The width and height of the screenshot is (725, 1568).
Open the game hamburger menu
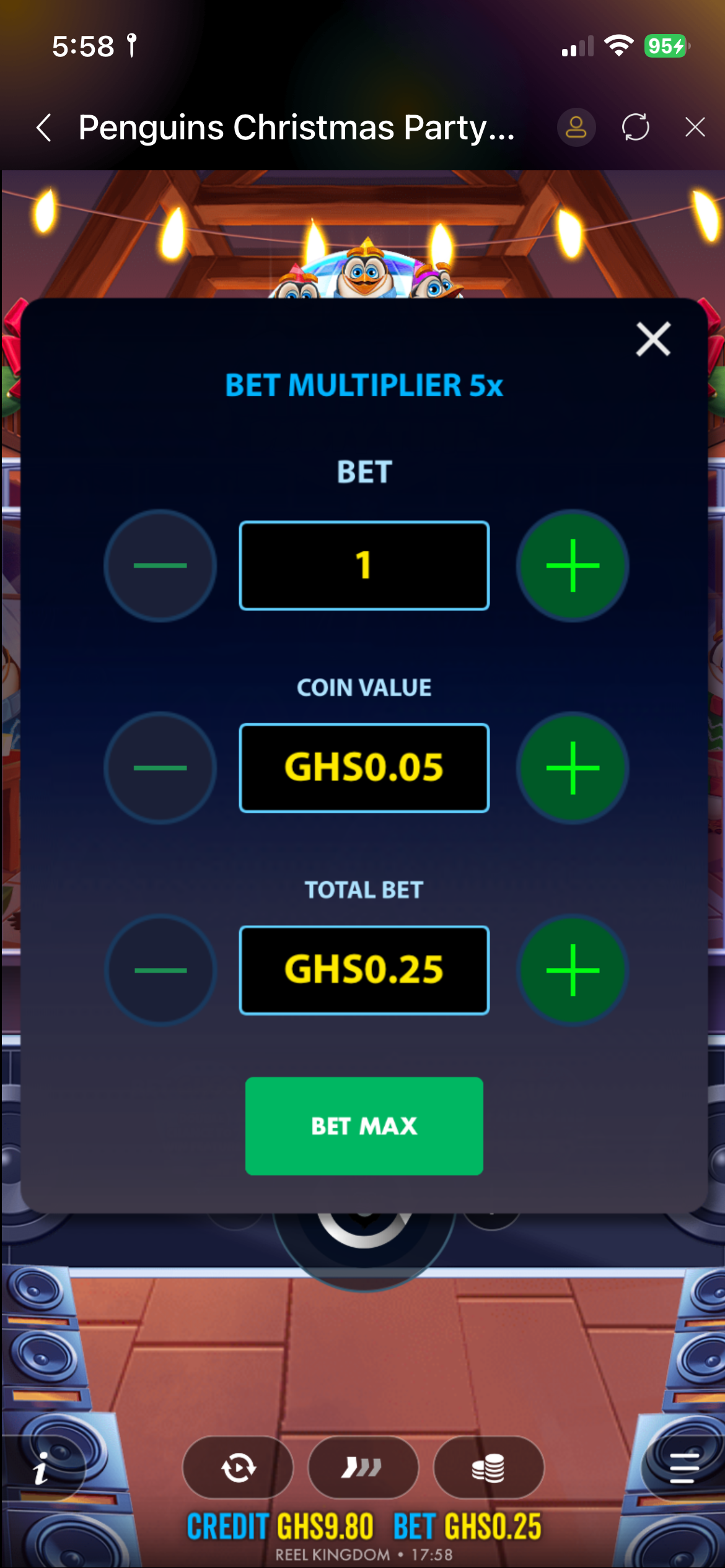pyautogui.click(x=683, y=1468)
